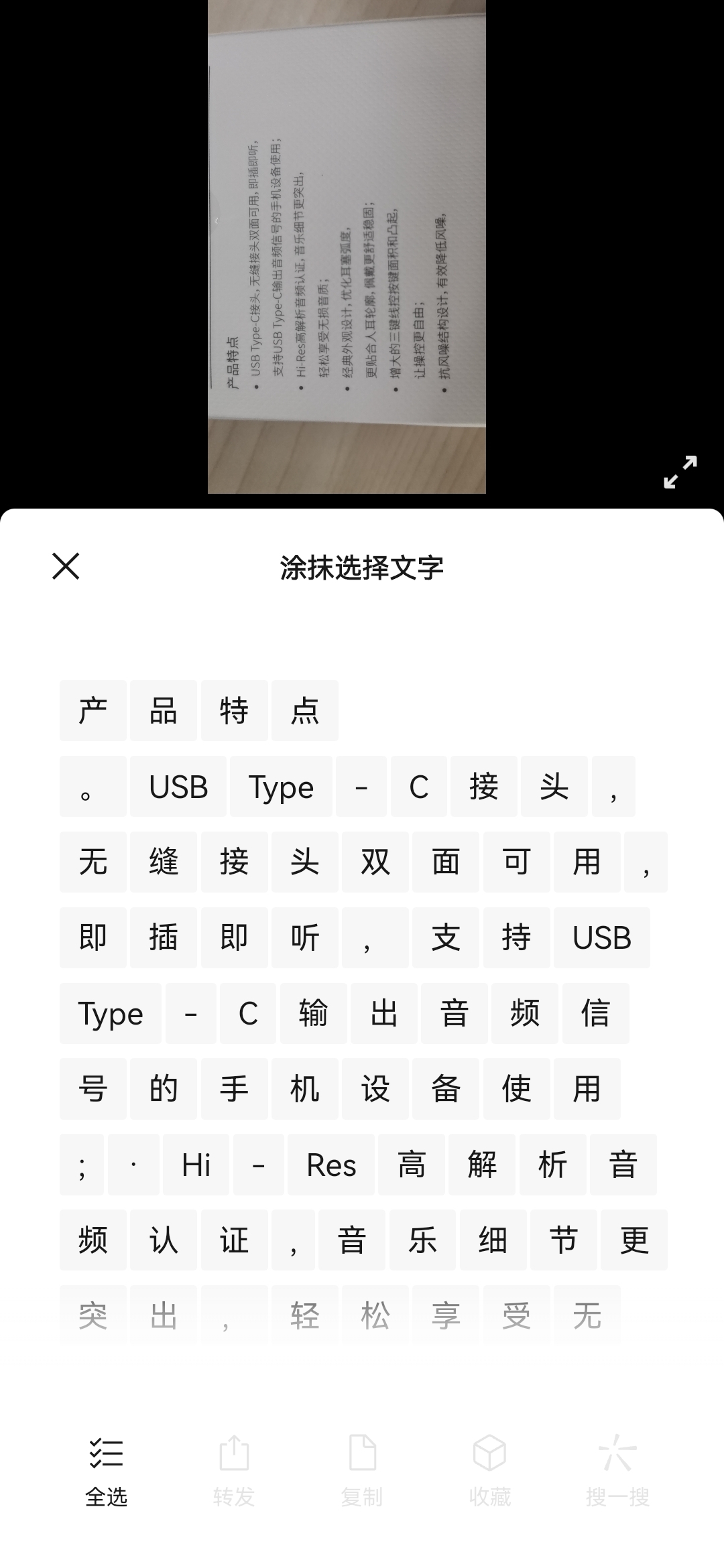The height and width of the screenshot is (1568, 724).
Task: Select the Res word chip
Action: pos(332,1165)
